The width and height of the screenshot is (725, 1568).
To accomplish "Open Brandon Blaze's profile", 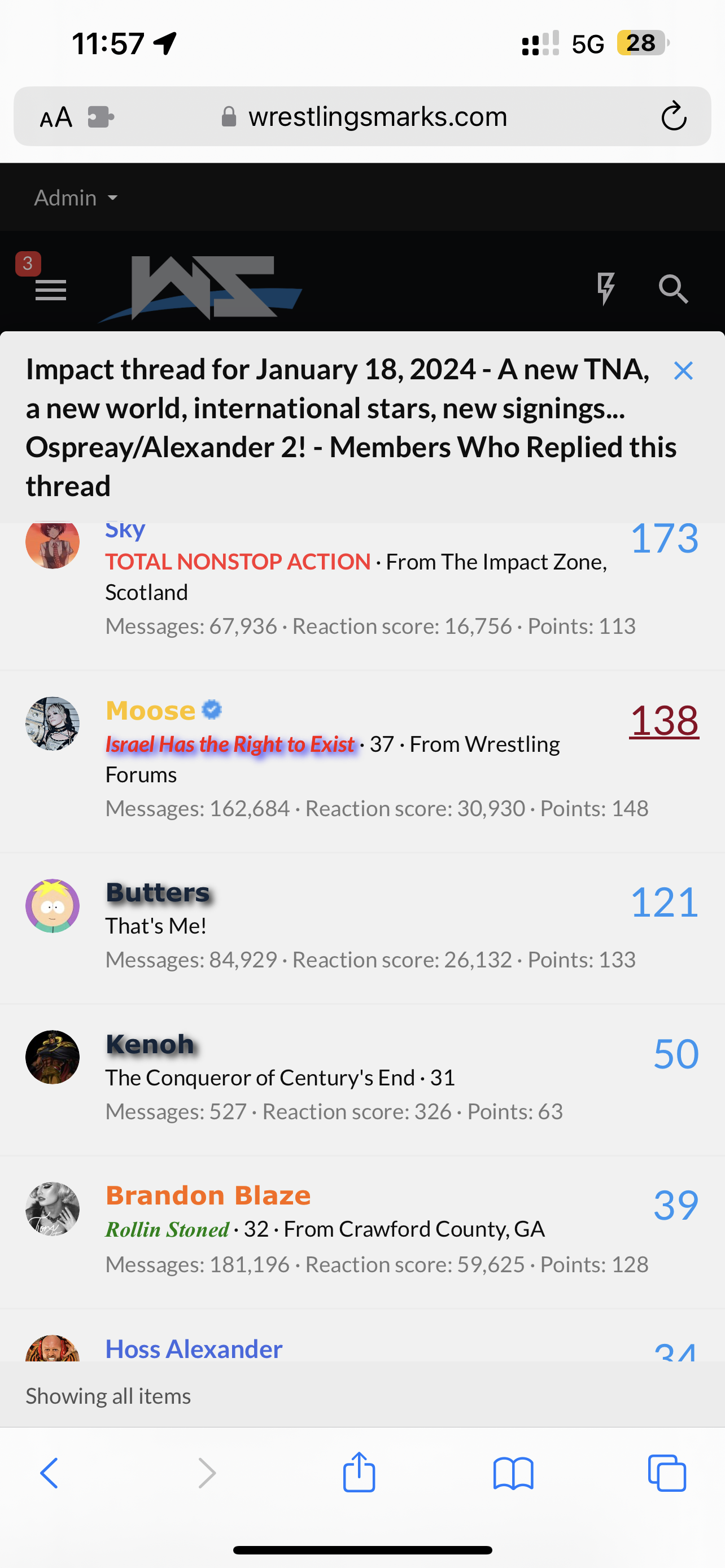I will [208, 1195].
